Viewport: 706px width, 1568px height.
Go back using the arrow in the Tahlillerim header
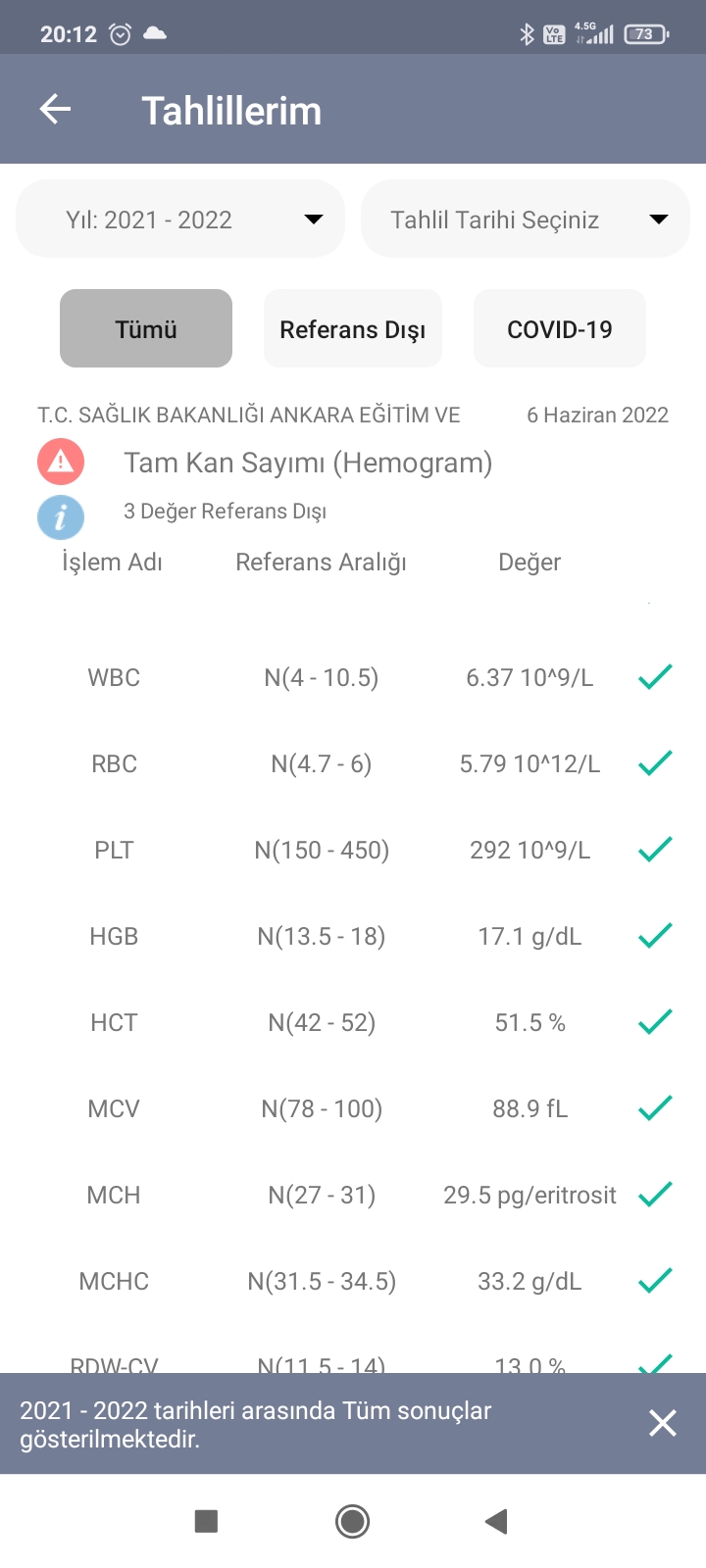(55, 110)
